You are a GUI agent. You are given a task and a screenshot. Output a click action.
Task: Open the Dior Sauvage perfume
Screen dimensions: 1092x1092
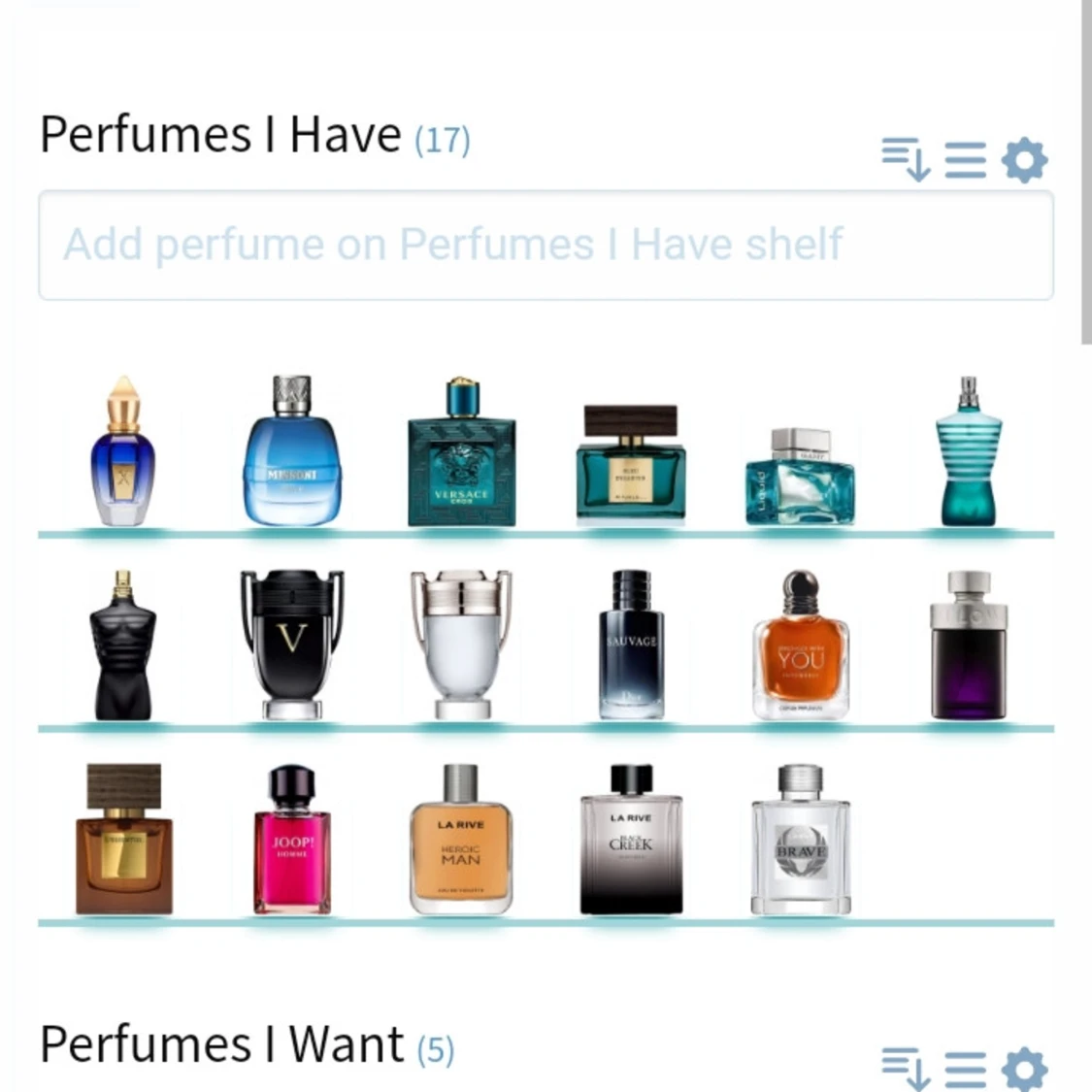point(631,645)
